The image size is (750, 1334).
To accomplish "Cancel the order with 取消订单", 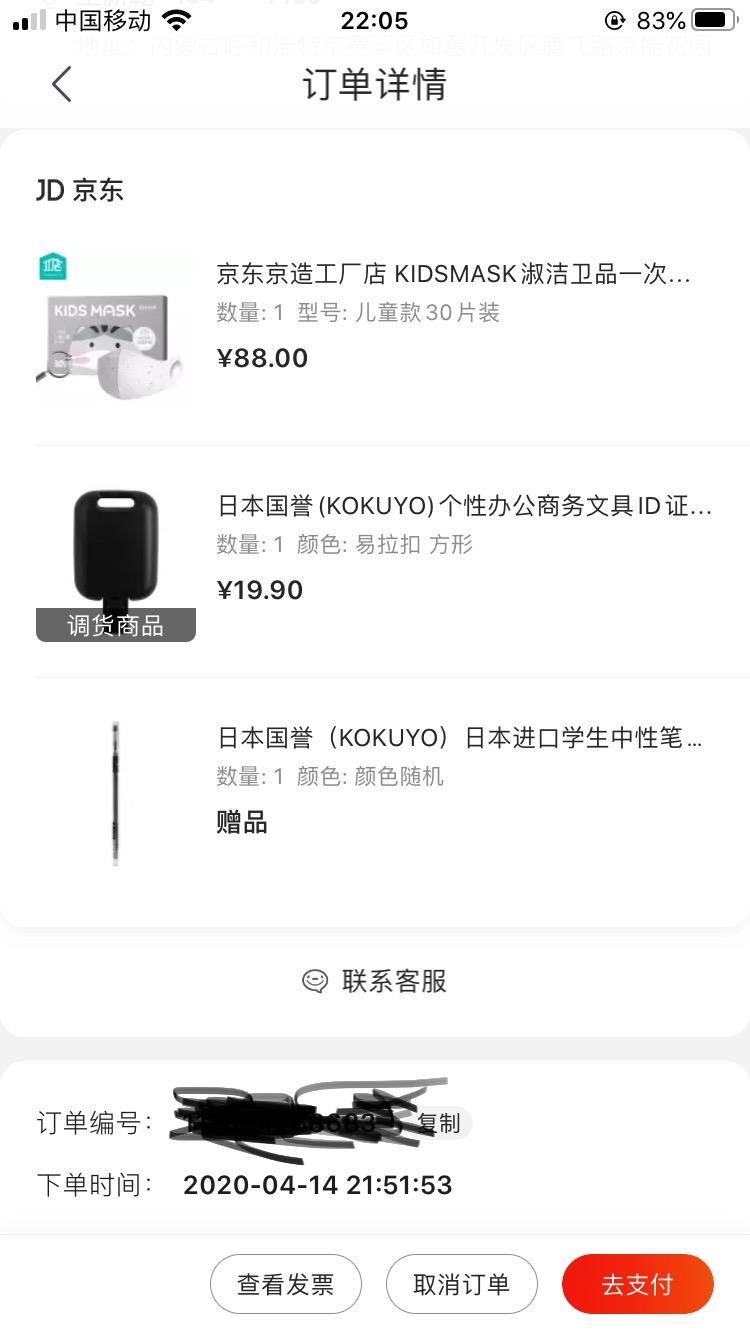I will tap(461, 1284).
